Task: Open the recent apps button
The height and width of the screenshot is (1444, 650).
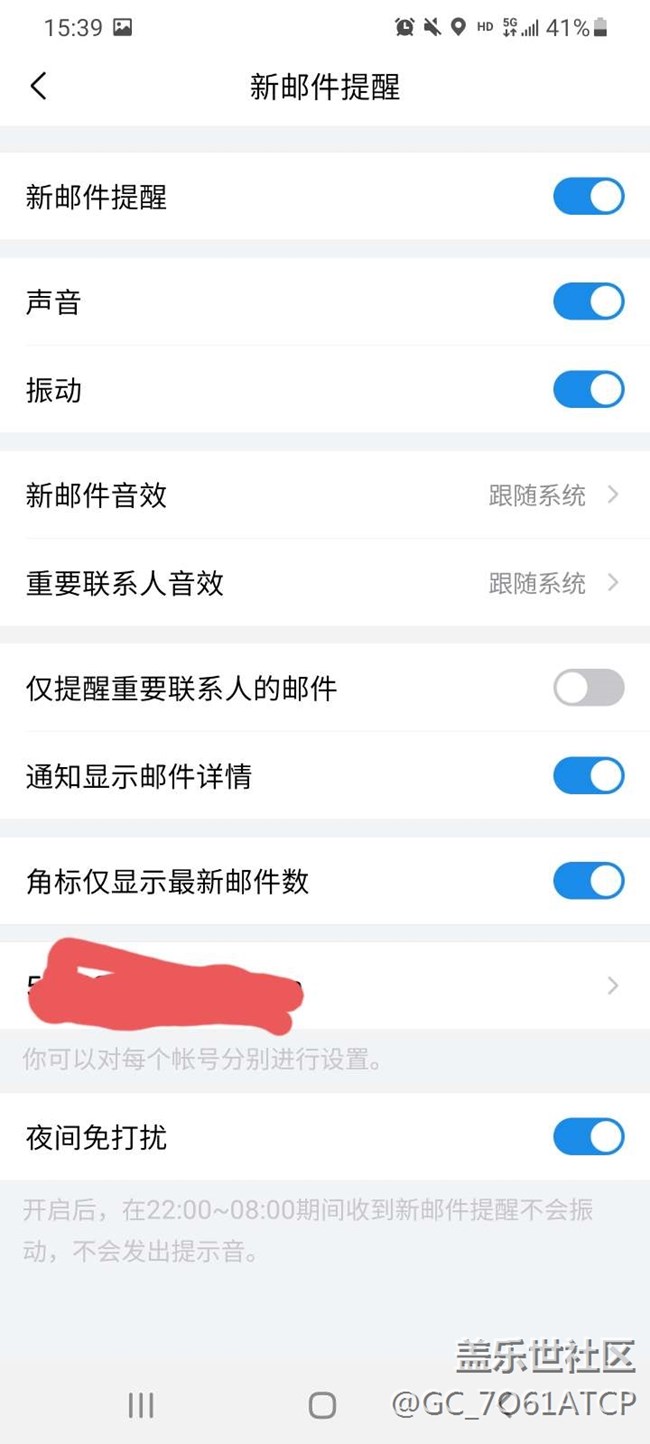Action: click(141, 1405)
